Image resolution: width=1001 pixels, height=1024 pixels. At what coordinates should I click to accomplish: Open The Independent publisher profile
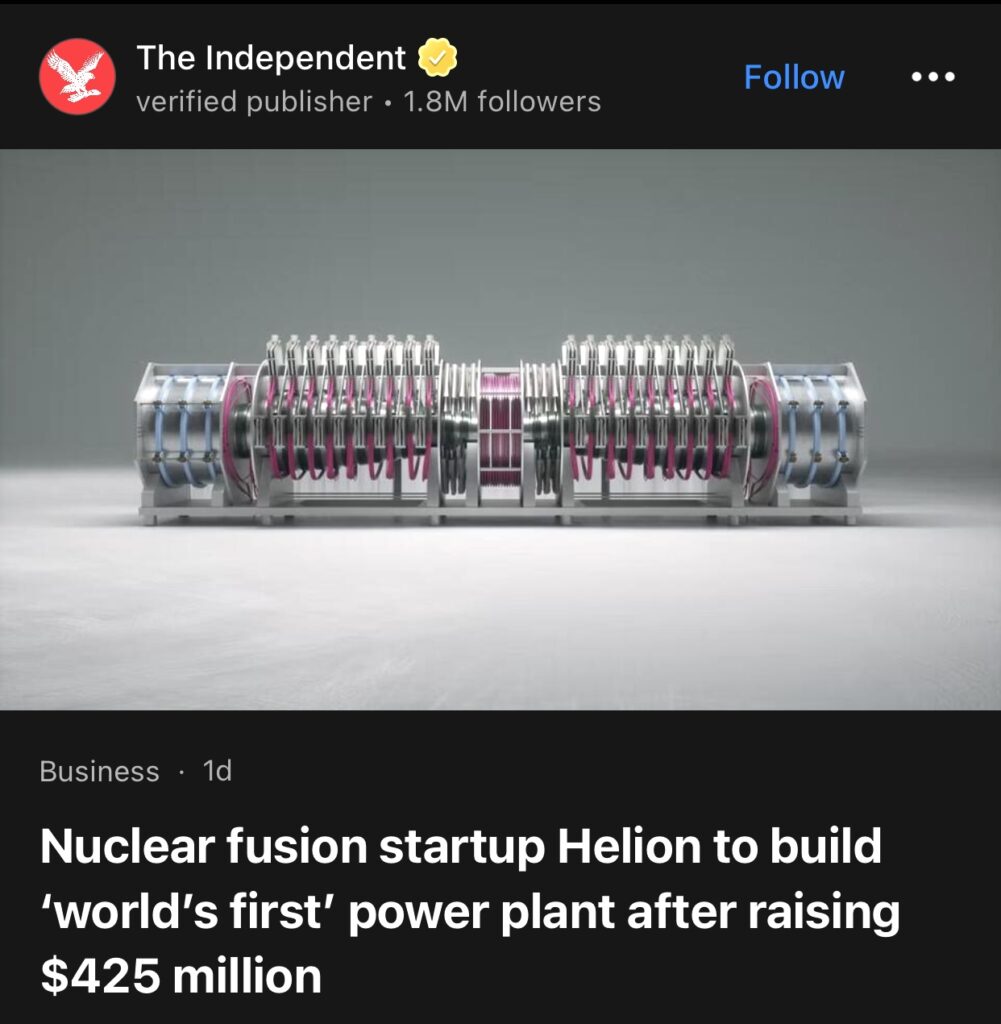coord(270,59)
